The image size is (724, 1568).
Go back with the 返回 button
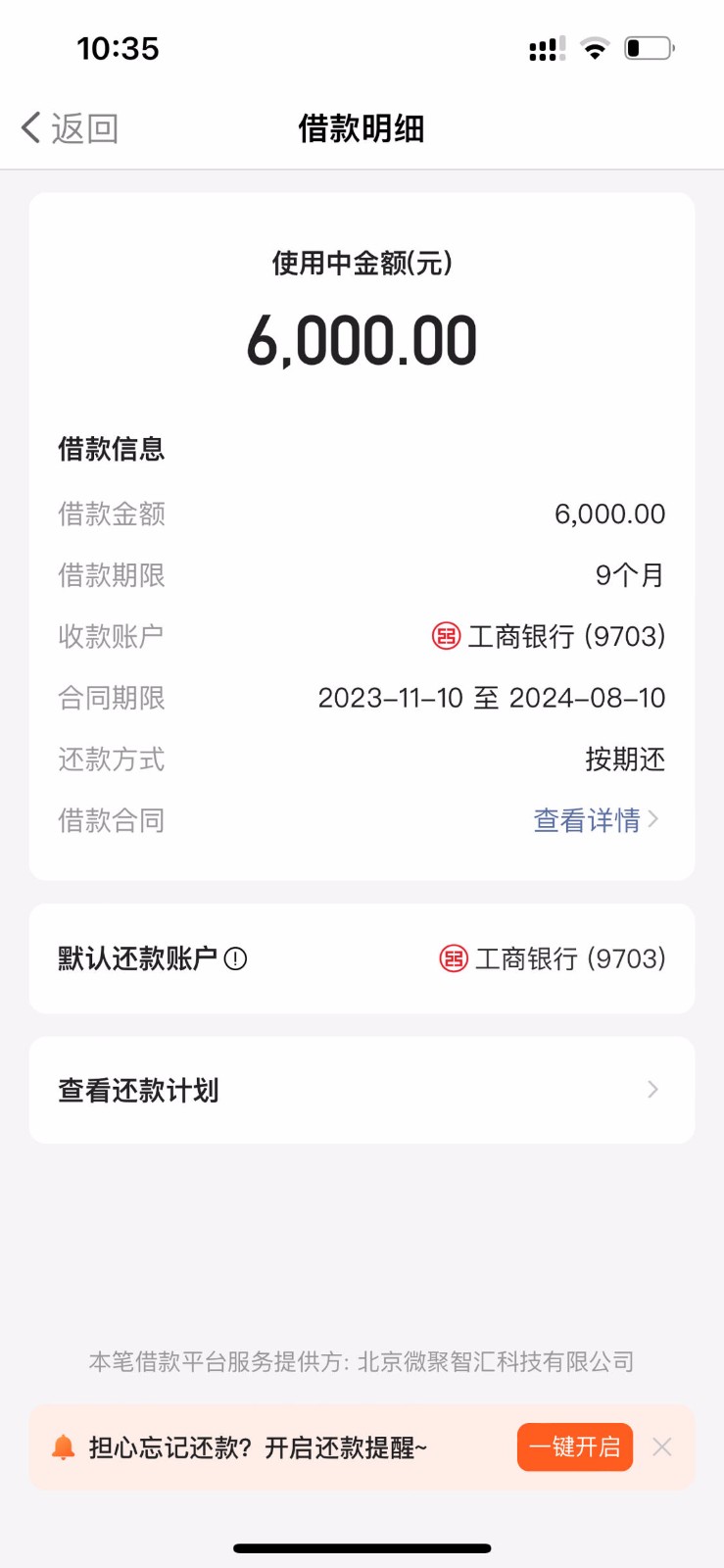pos(70,128)
